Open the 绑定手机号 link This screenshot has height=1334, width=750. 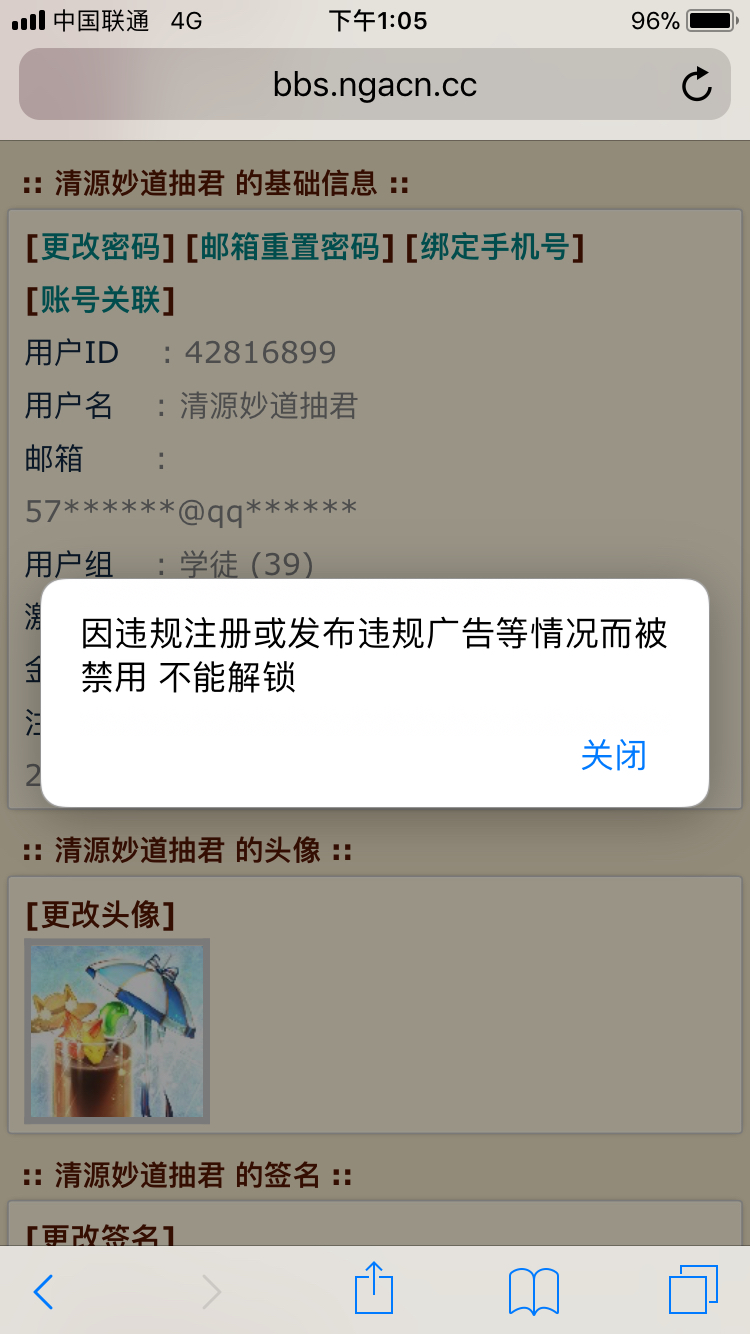494,247
